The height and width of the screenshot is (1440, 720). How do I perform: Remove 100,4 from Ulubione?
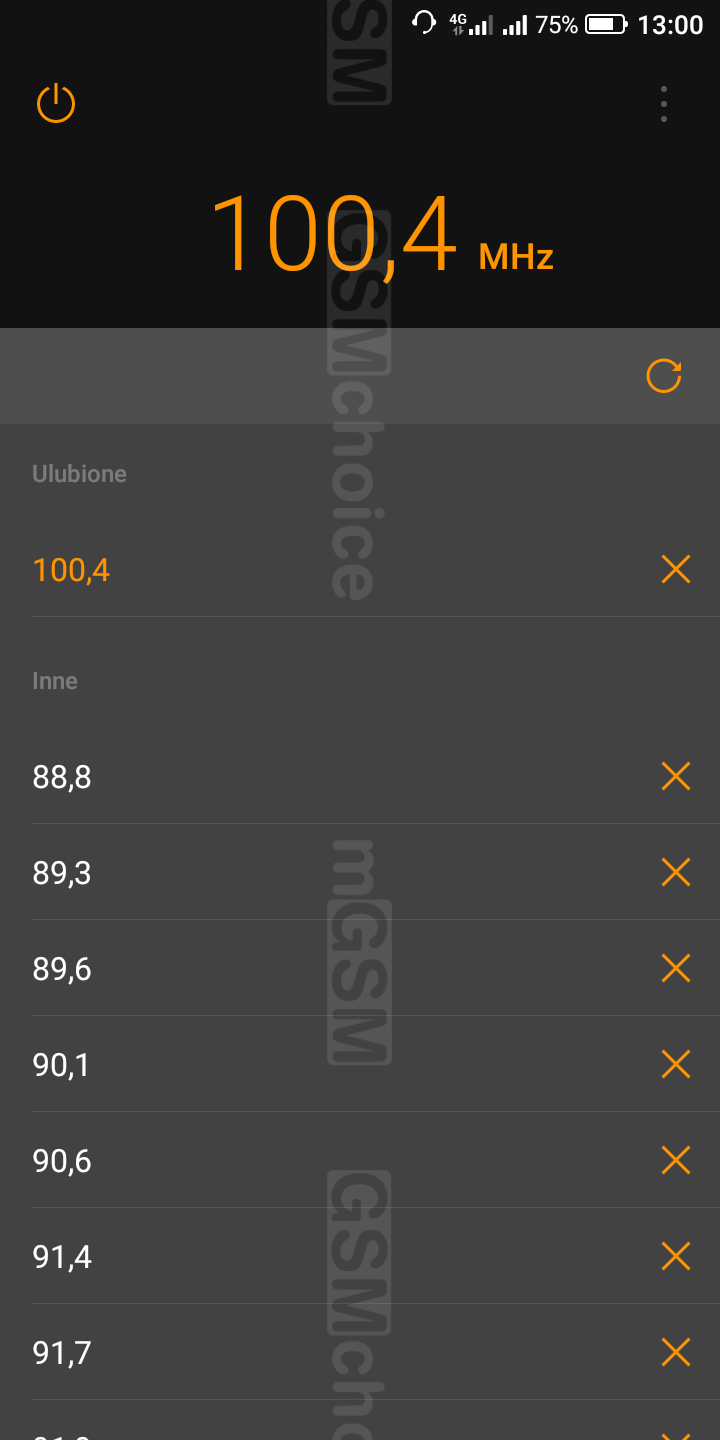pyautogui.click(x=676, y=569)
